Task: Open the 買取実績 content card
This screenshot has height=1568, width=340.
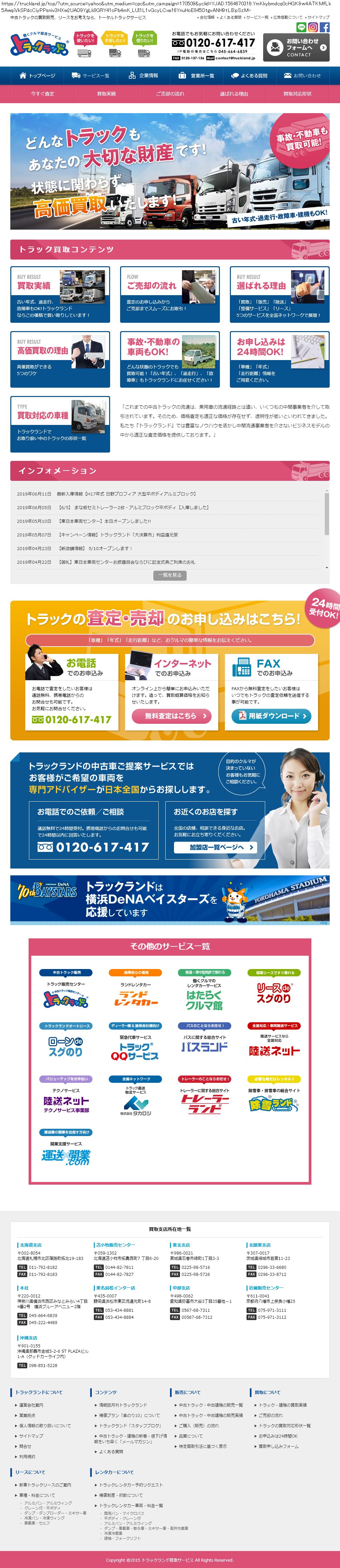Action: [x=60, y=294]
